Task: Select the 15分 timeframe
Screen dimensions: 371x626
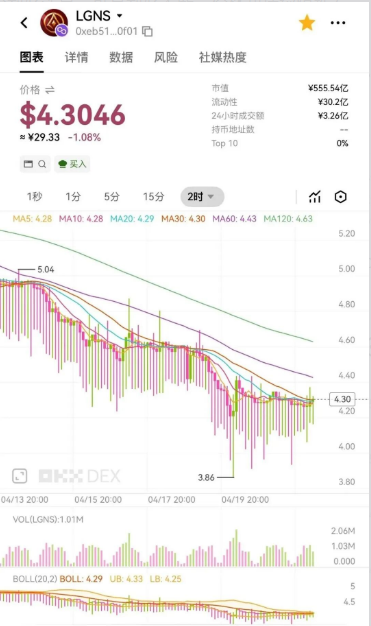Action: (x=154, y=196)
